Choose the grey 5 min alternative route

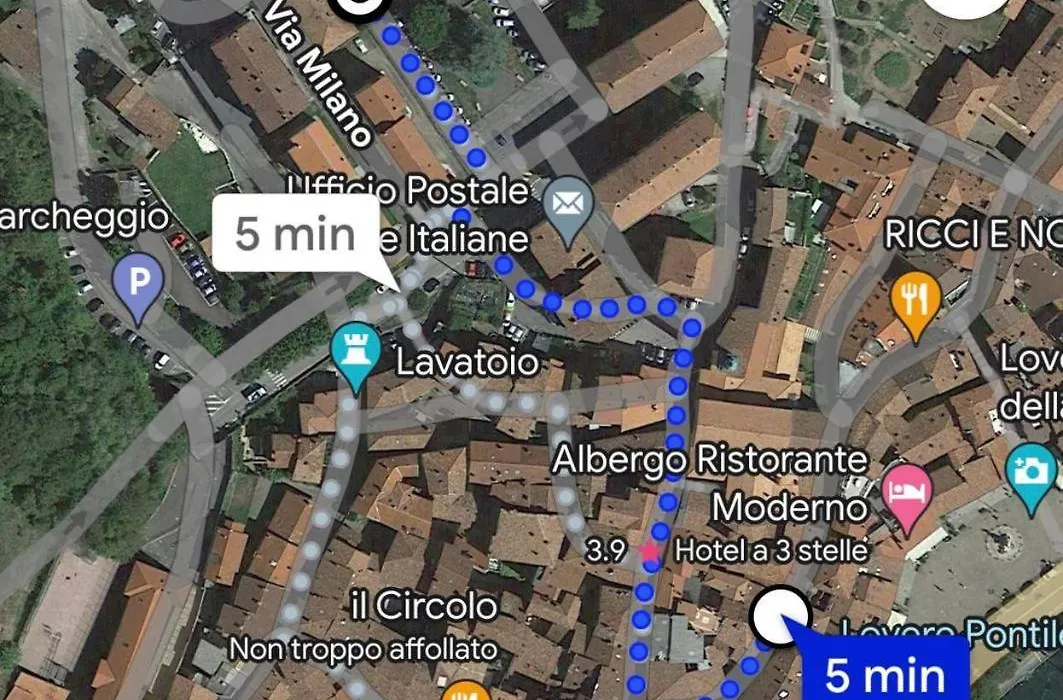(296, 234)
